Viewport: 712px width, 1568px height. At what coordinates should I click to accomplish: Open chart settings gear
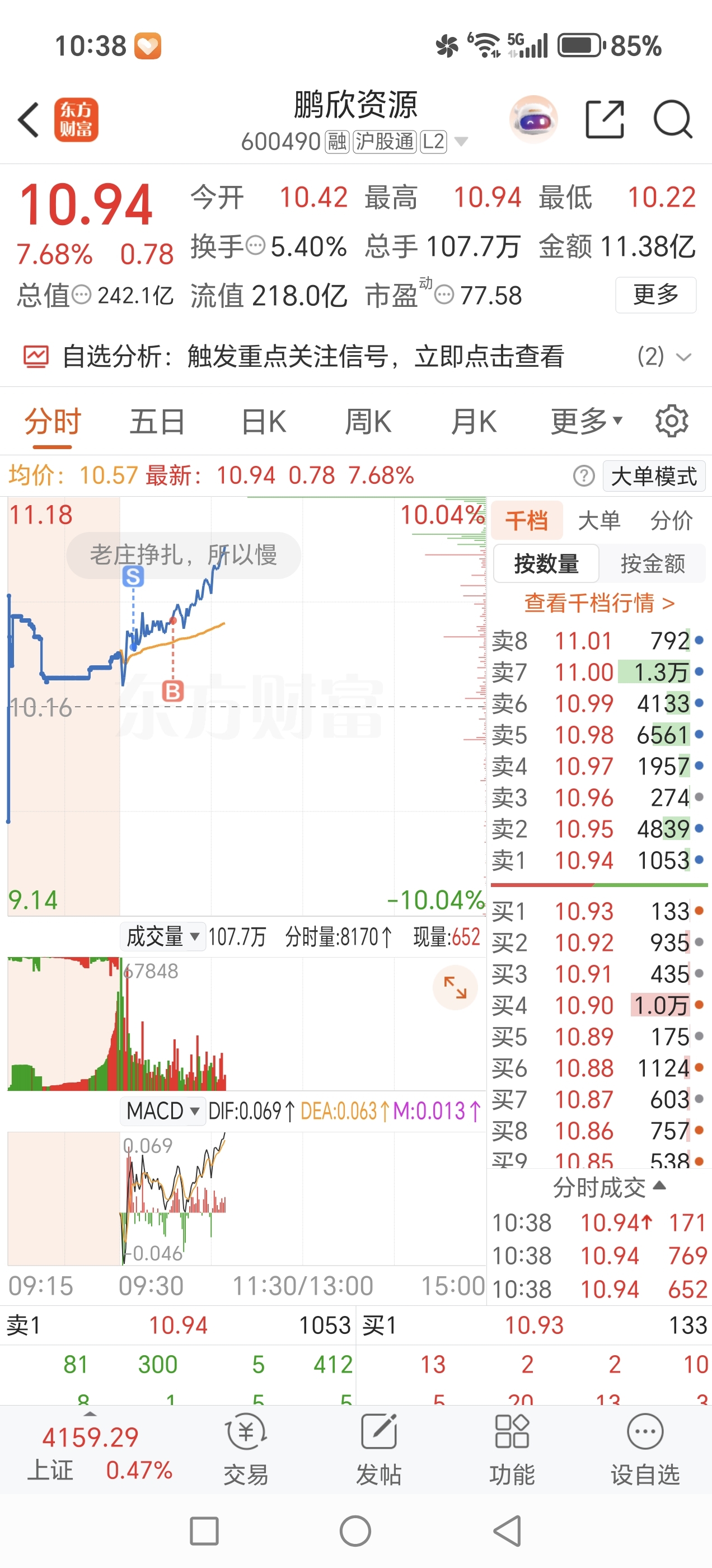click(x=672, y=421)
